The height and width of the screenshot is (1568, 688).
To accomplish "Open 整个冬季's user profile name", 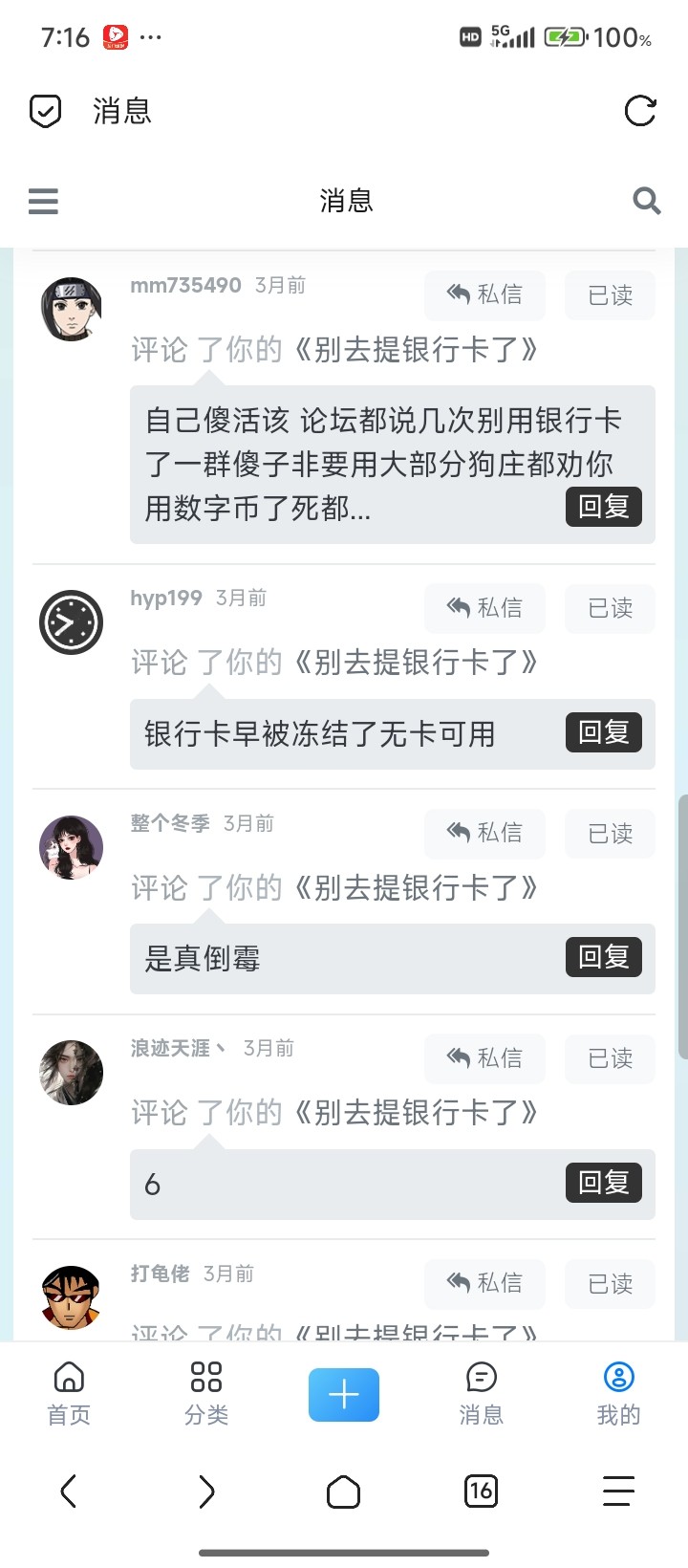I will [x=170, y=823].
